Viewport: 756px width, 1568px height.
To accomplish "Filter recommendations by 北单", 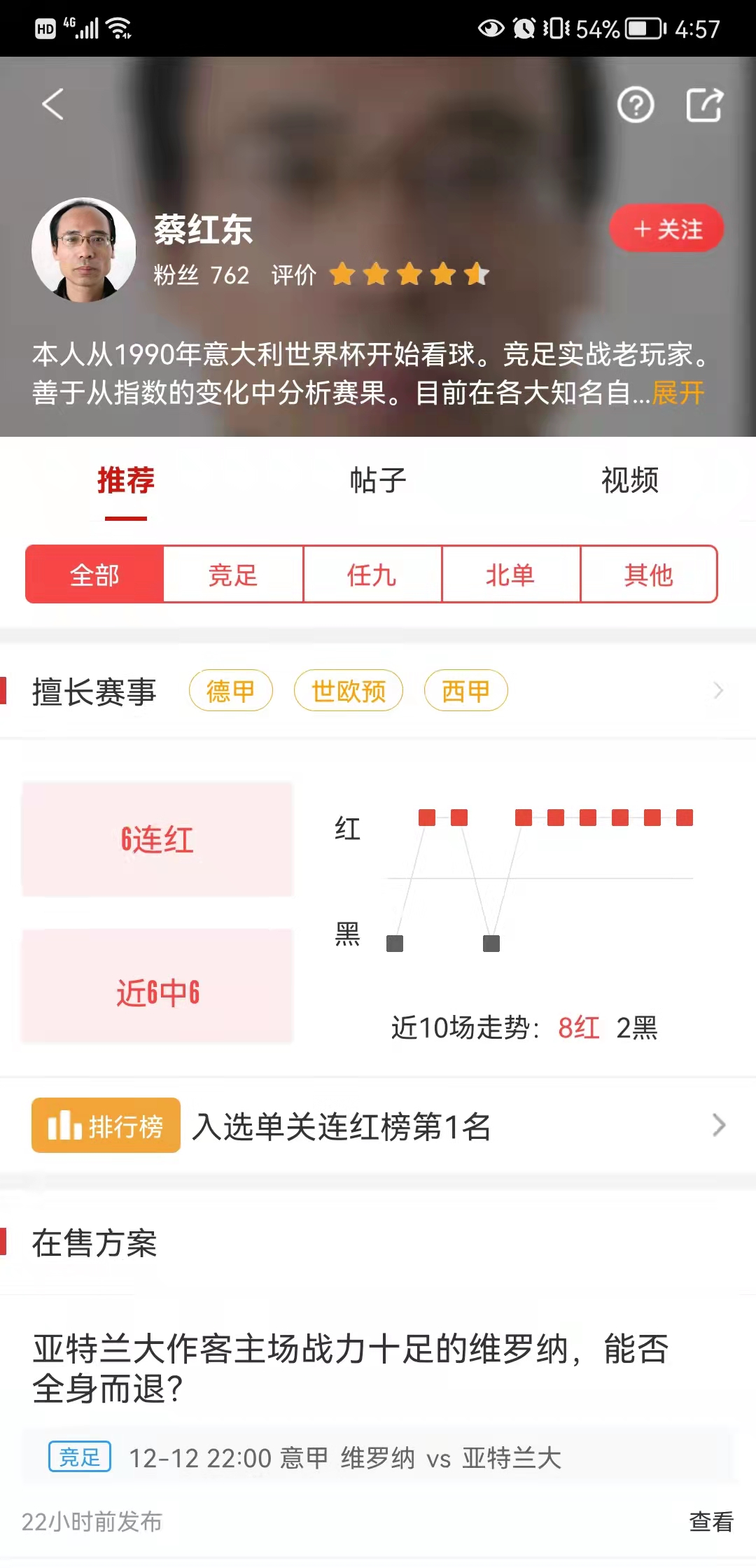I will tap(510, 575).
